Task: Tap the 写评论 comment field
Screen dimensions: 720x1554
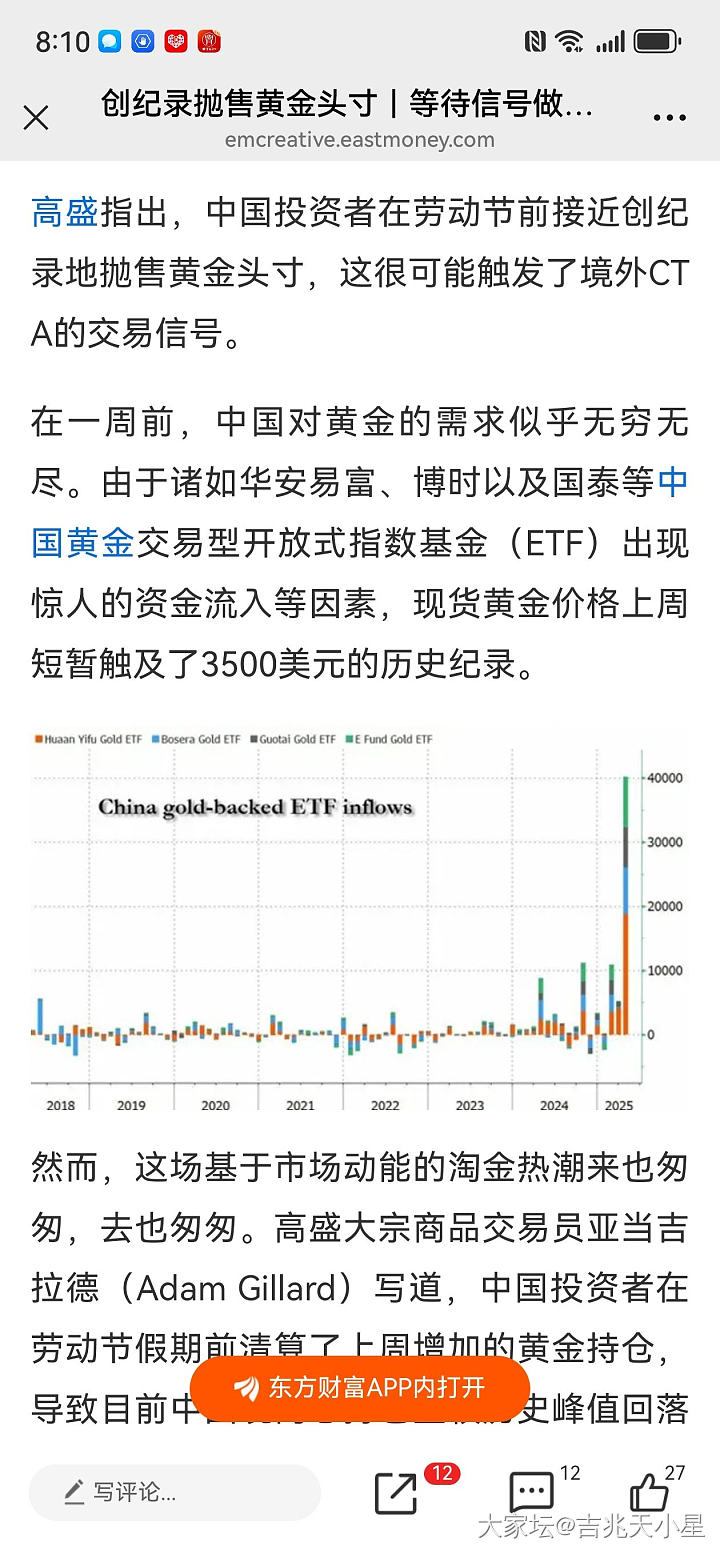Action: coord(175,1493)
